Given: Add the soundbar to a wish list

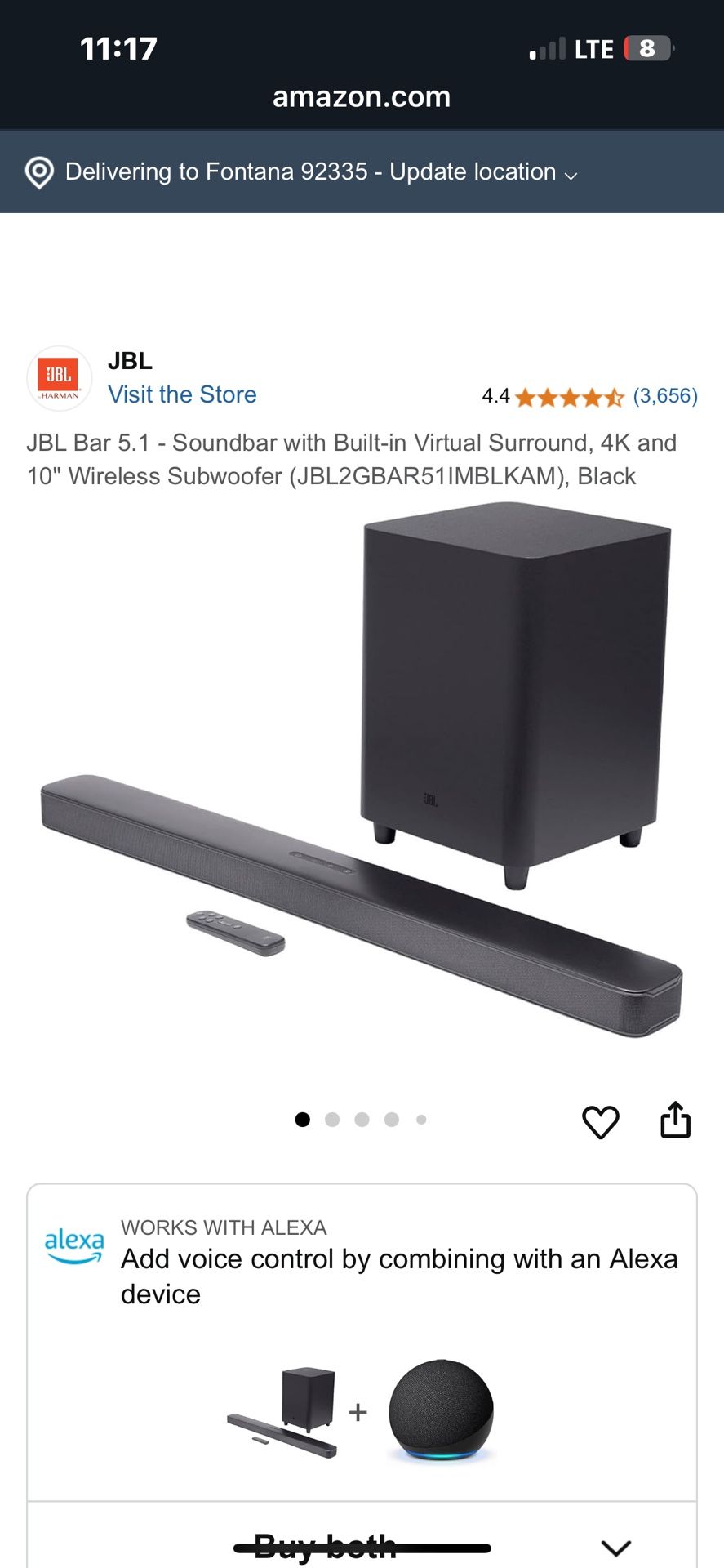Looking at the screenshot, I should coord(600,1121).
